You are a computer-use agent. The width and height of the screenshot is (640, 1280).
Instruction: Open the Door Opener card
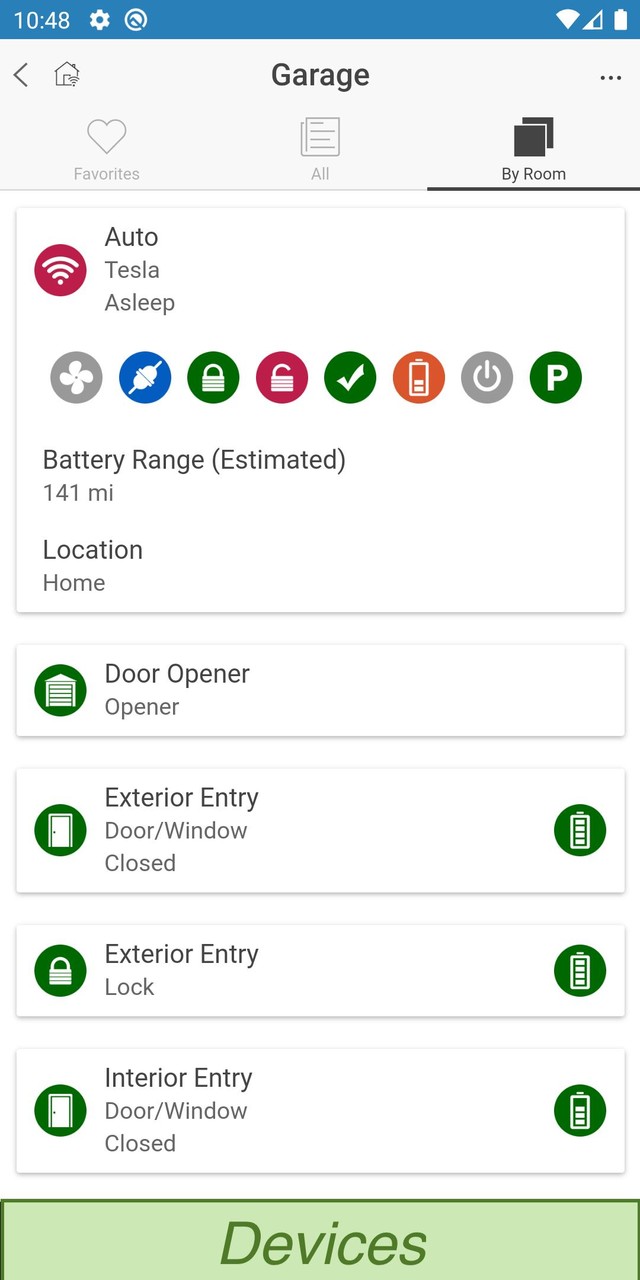click(320, 690)
